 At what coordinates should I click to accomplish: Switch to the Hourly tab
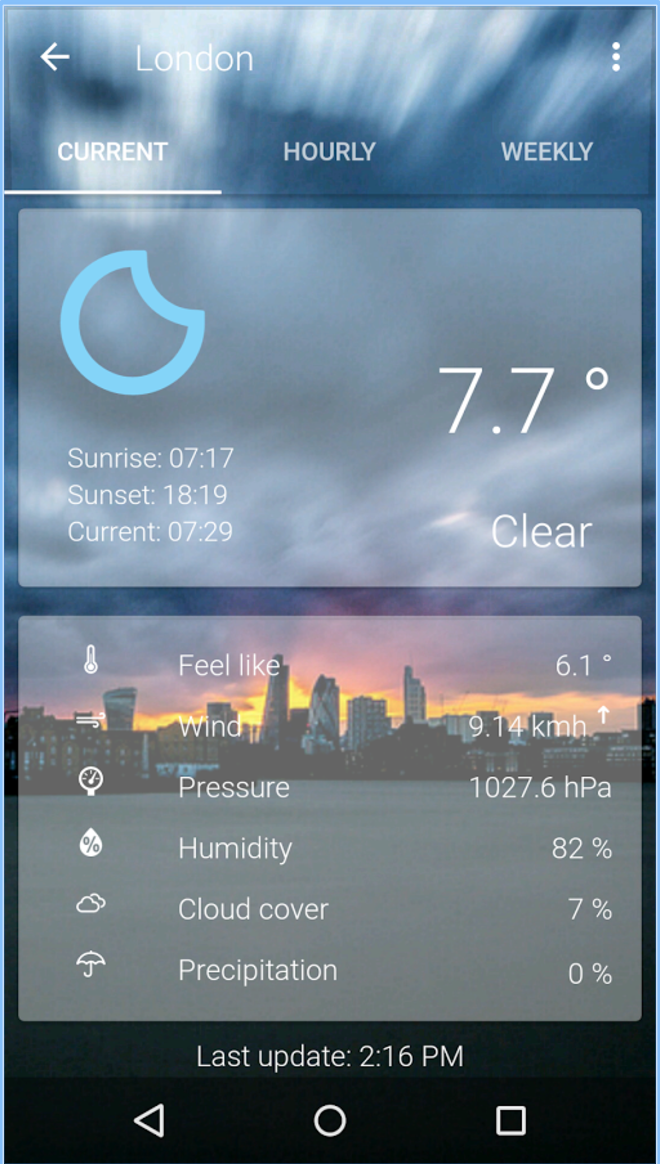click(329, 152)
